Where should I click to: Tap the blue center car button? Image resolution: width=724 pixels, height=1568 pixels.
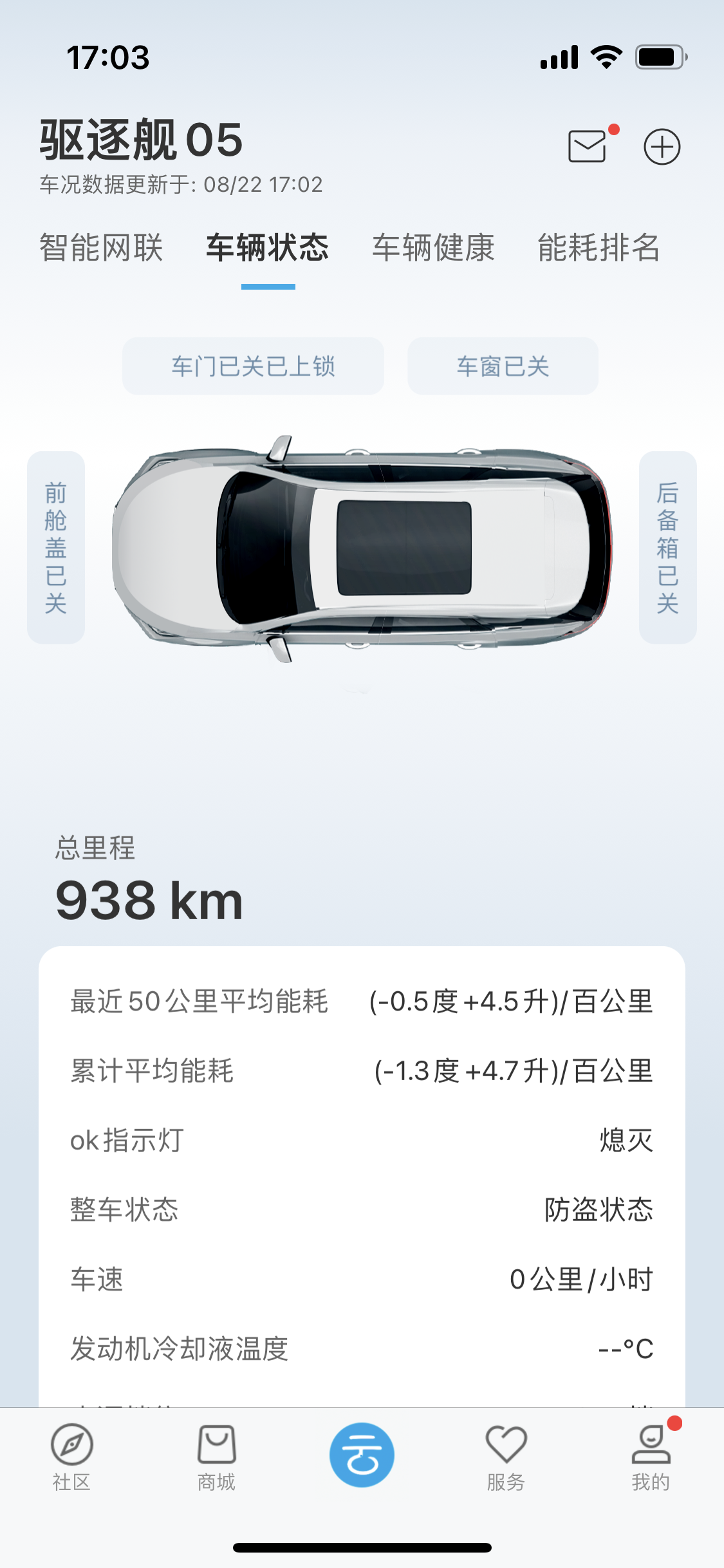pyautogui.click(x=362, y=1455)
